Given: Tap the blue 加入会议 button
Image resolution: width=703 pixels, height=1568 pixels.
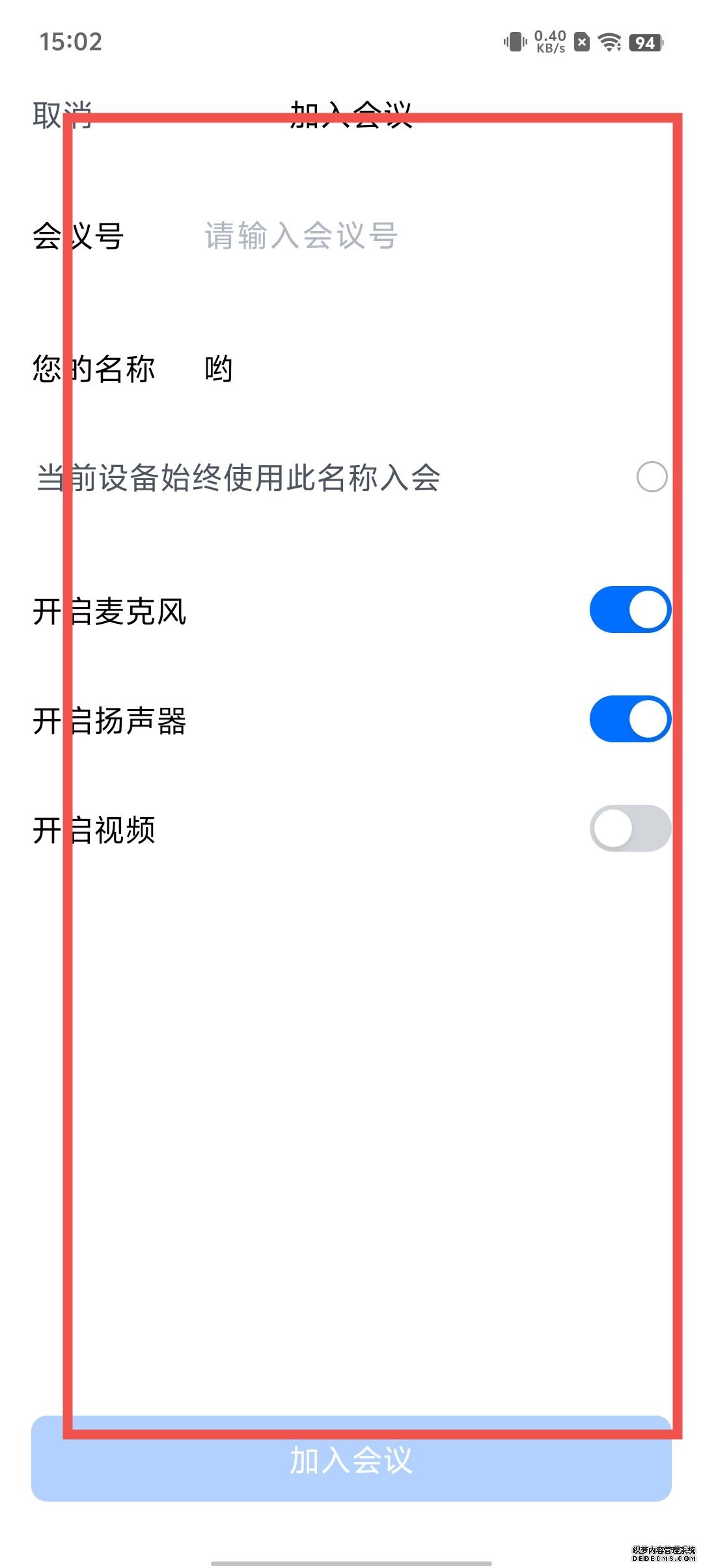Looking at the screenshot, I should click(351, 1459).
